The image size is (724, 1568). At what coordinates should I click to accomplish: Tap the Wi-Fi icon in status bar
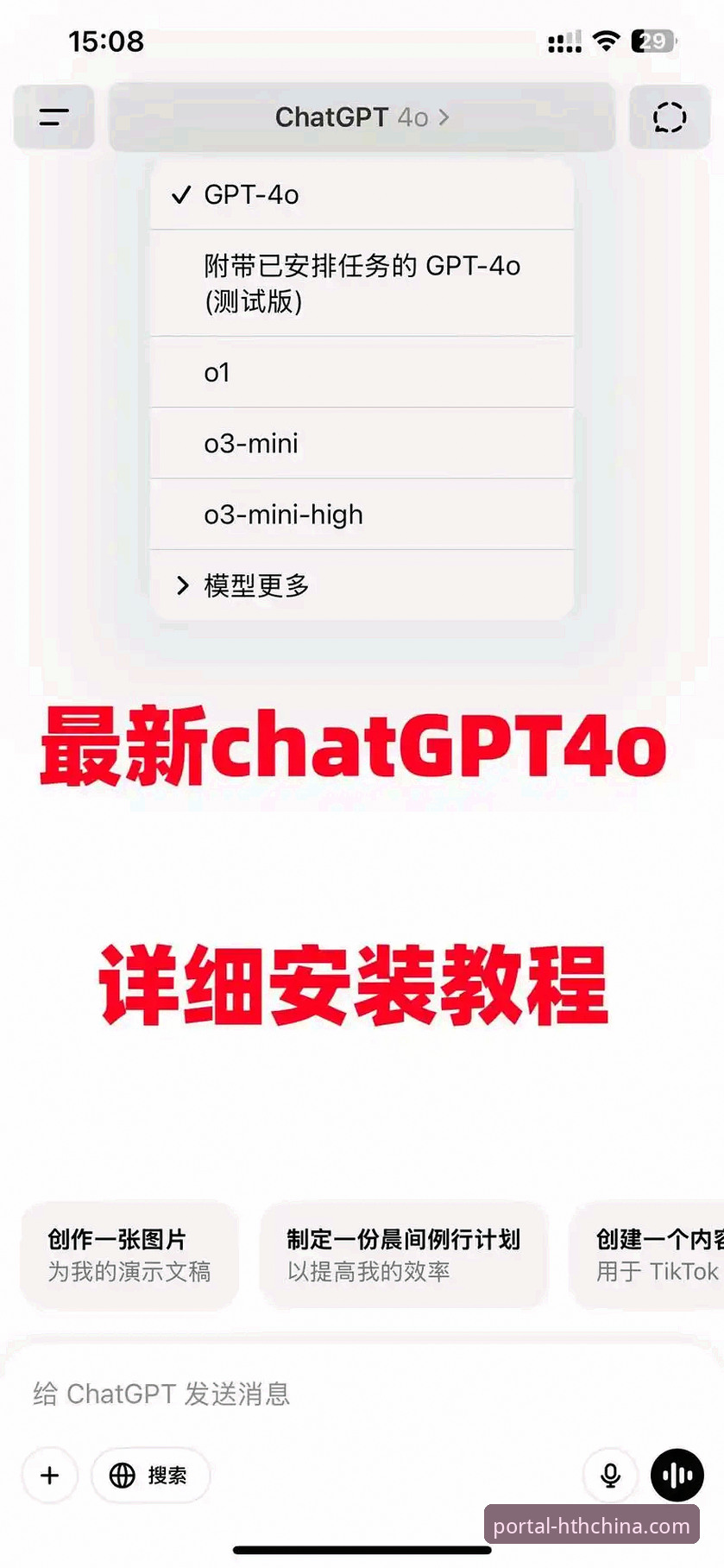tap(607, 41)
